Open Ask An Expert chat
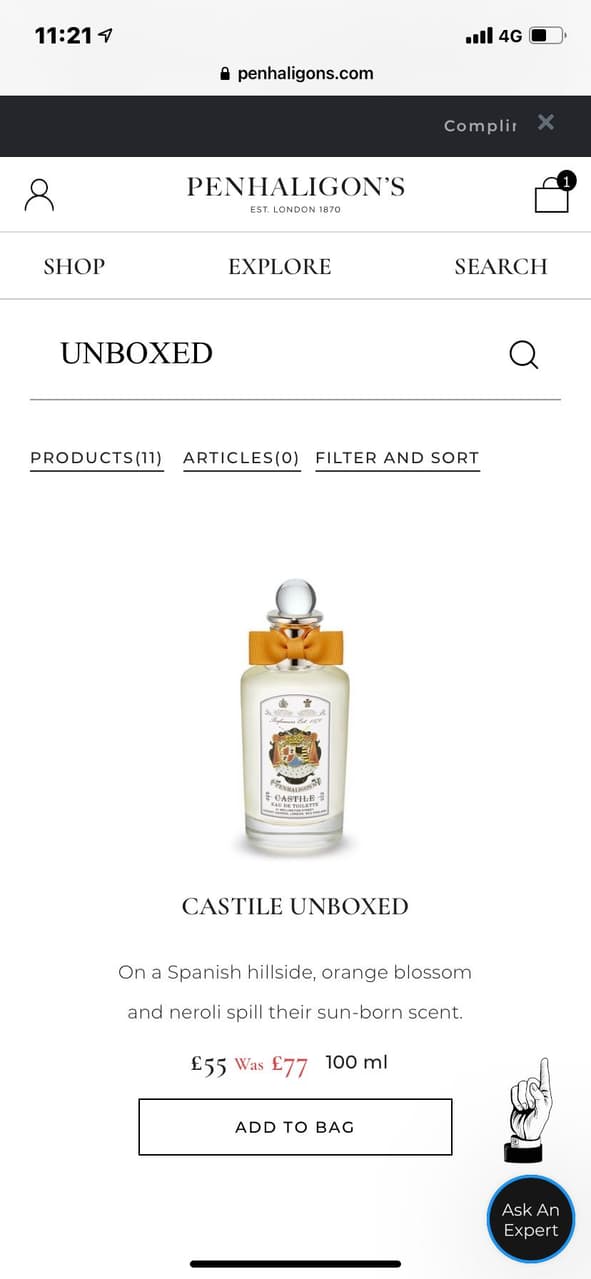Image resolution: width=591 pixels, height=1279 pixels. tap(531, 1220)
